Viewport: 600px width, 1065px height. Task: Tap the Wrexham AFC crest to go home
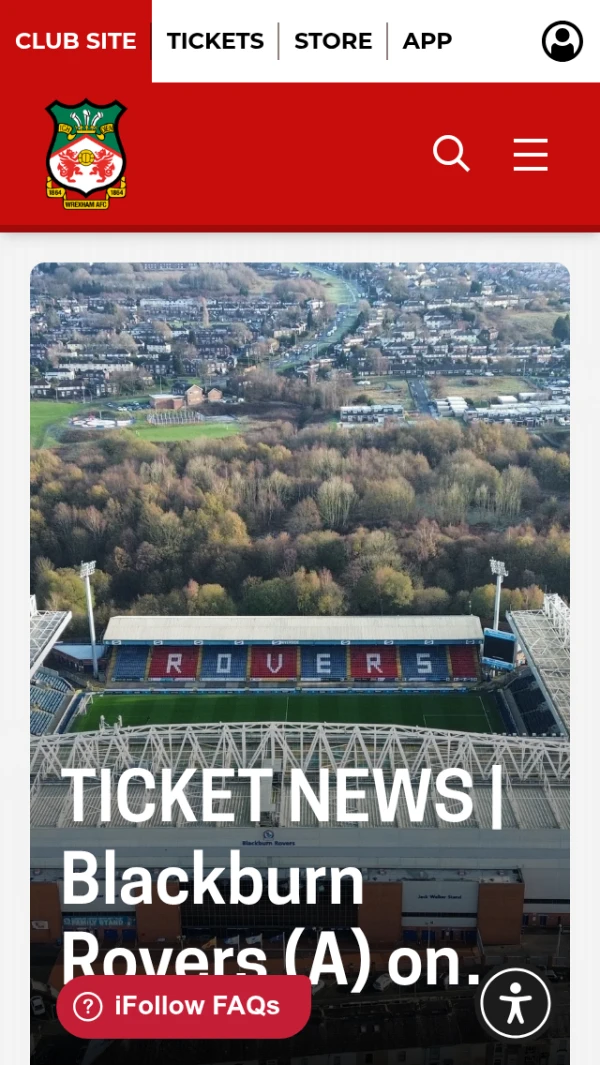pyautogui.click(x=86, y=154)
